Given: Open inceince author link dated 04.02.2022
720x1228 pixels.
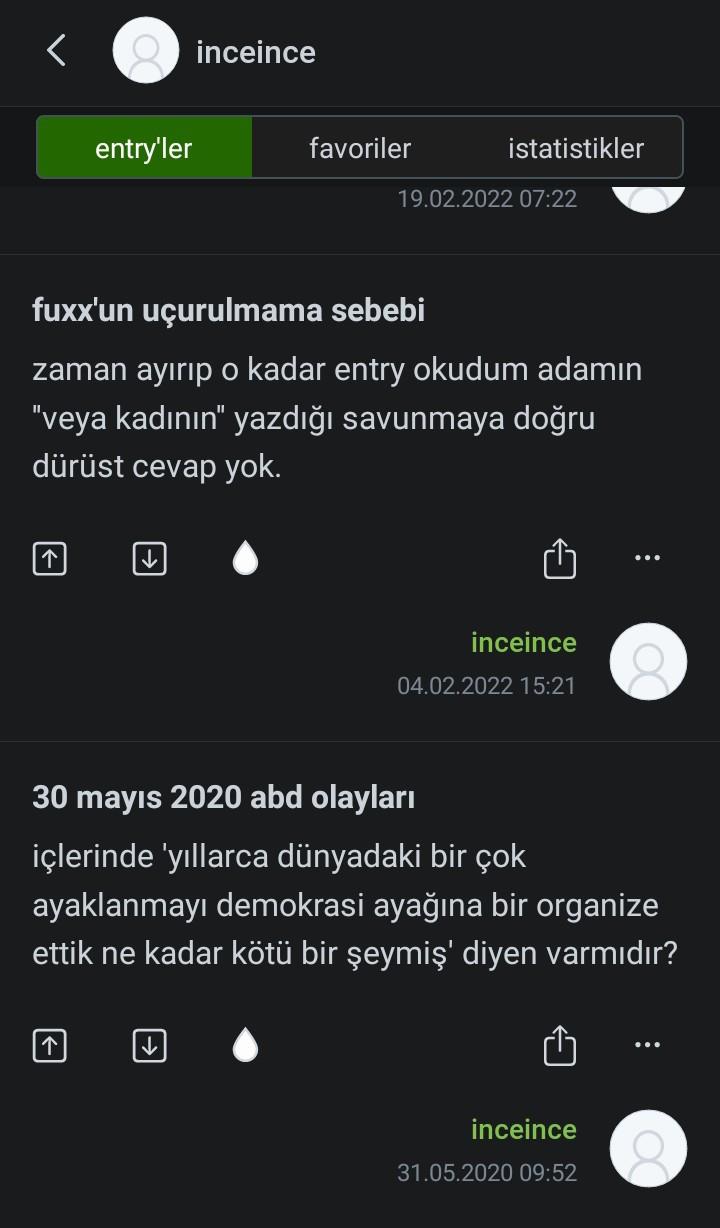Looking at the screenshot, I should click(x=523, y=642).
